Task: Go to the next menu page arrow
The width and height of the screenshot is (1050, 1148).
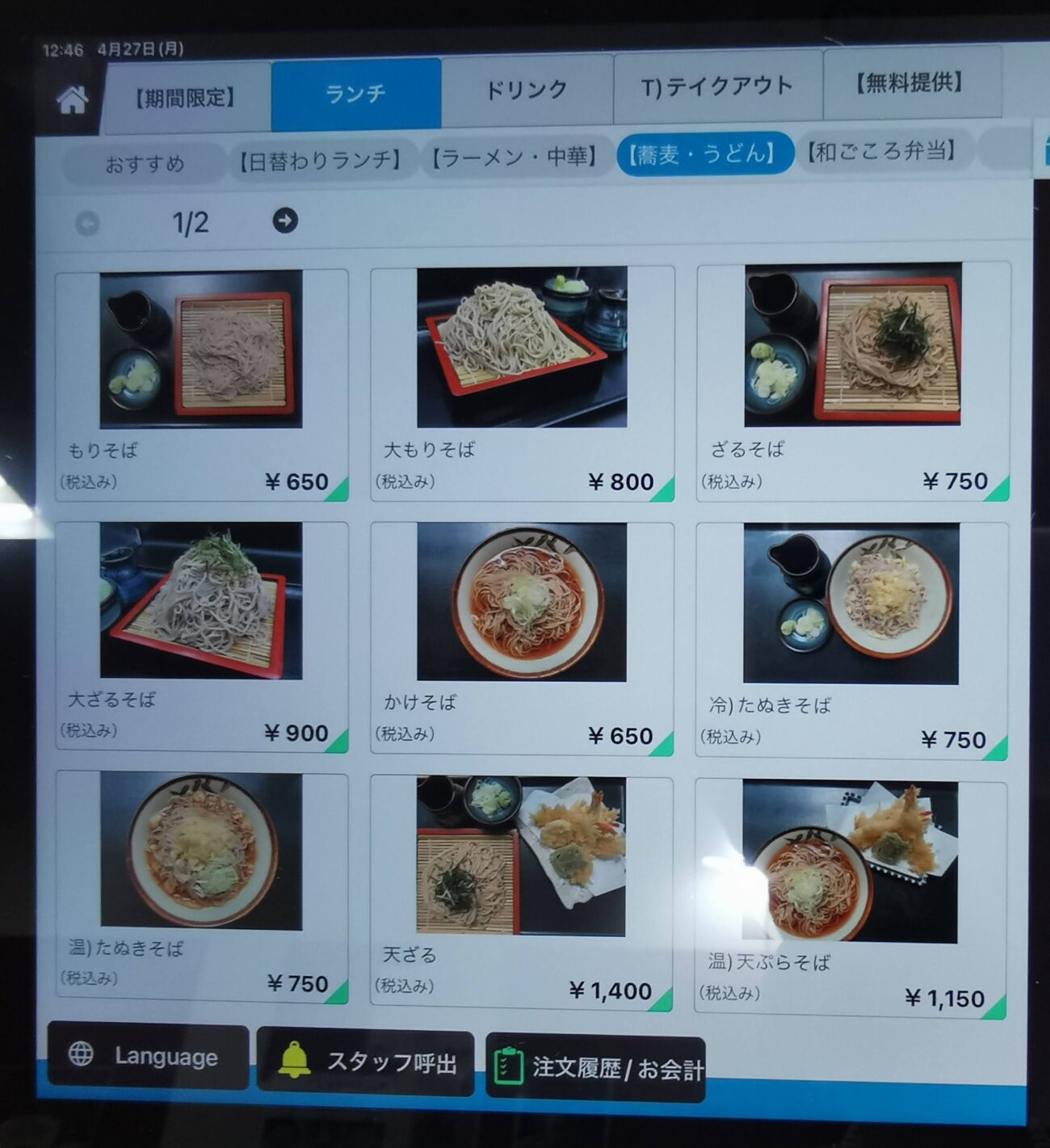Action: coord(284,220)
